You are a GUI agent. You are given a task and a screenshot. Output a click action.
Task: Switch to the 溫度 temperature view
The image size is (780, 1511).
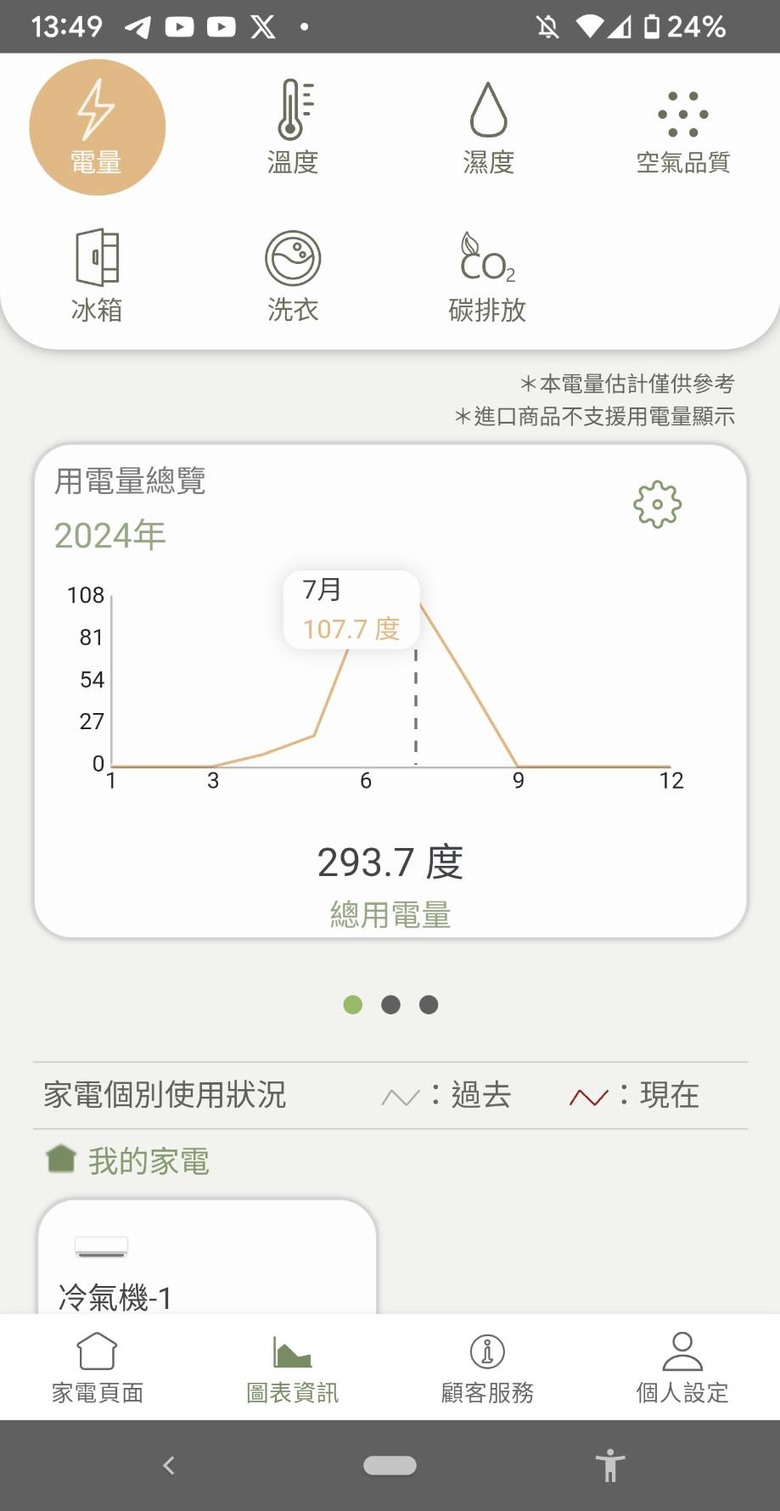point(293,128)
